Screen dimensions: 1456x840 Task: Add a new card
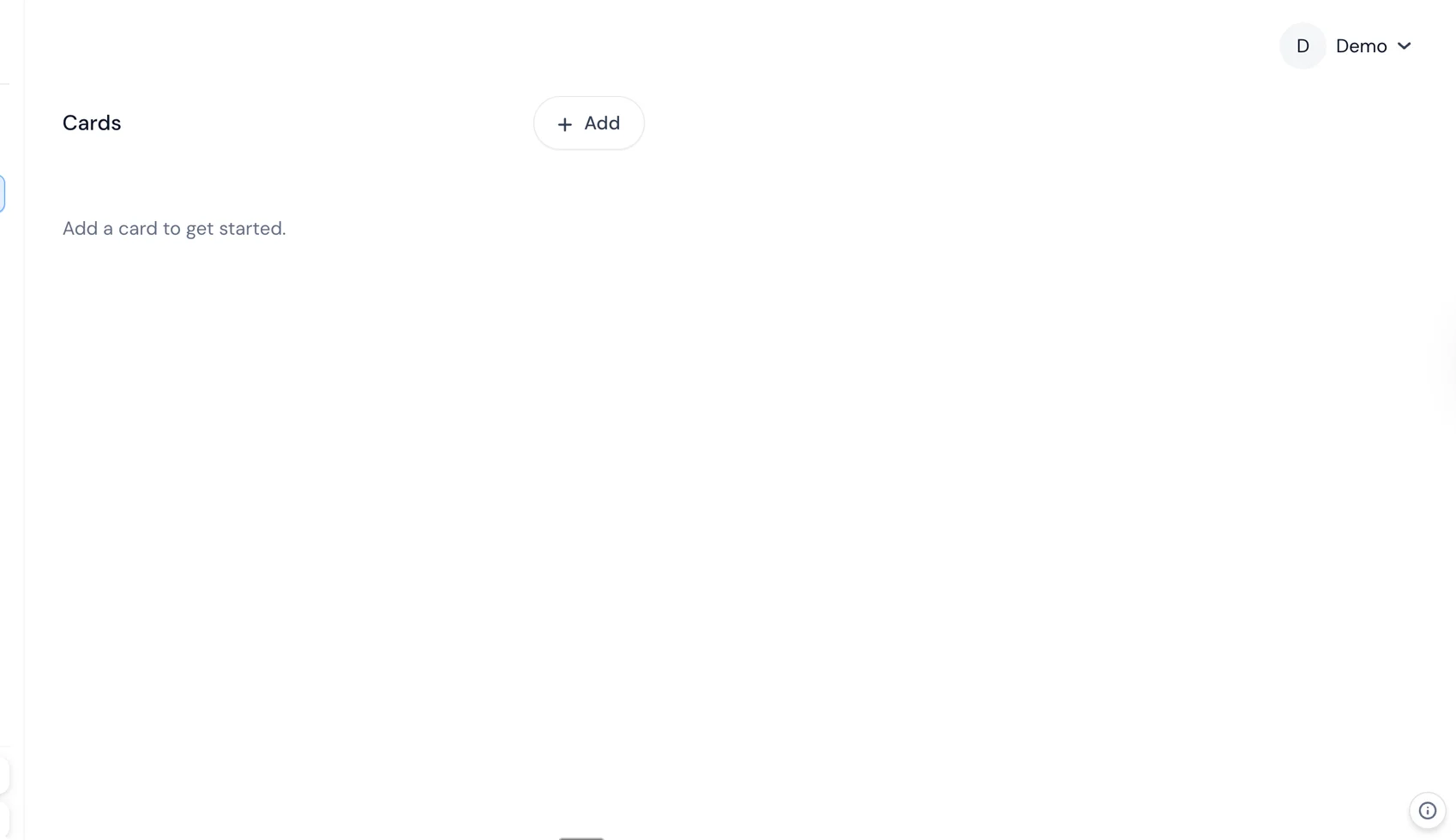pyautogui.click(x=588, y=123)
